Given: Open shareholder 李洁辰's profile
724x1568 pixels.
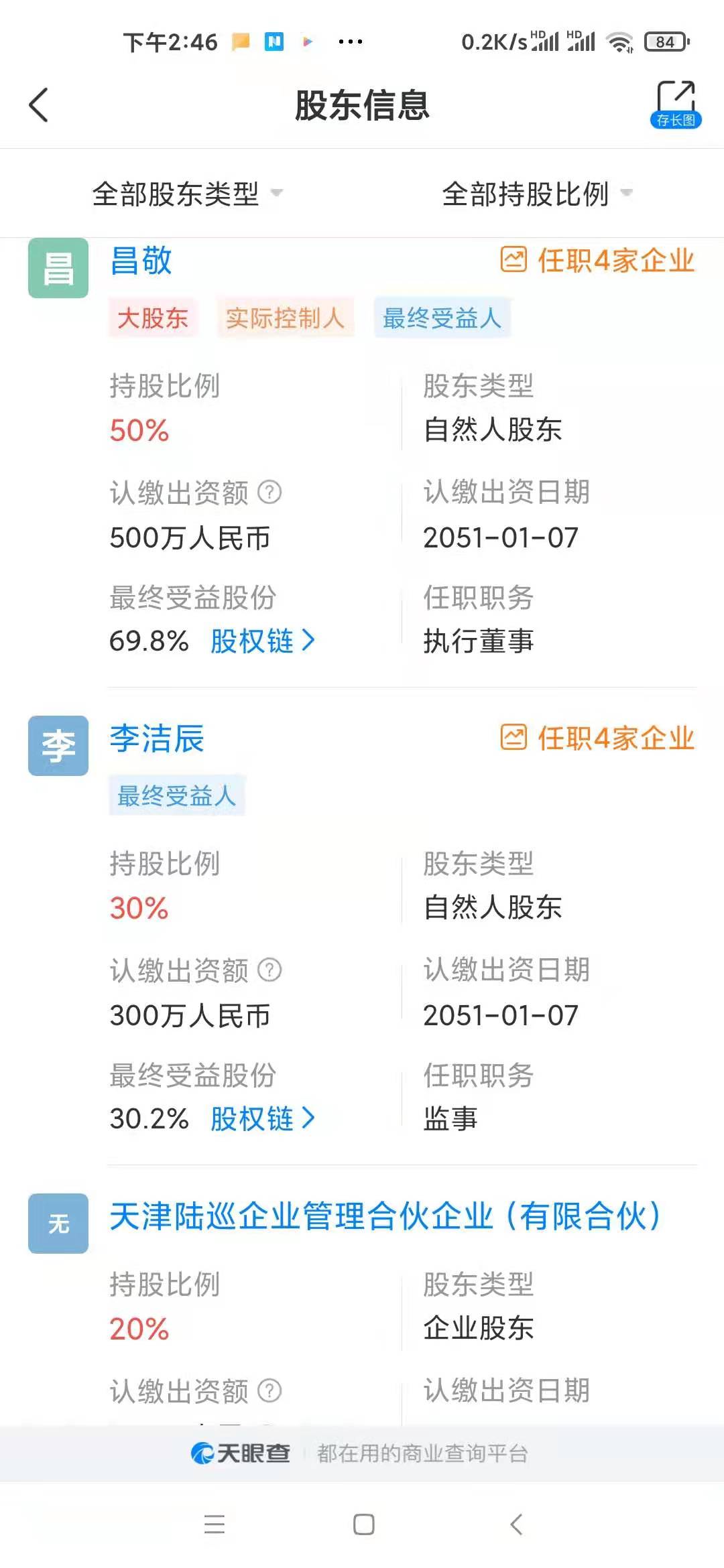Looking at the screenshot, I should coord(157,738).
